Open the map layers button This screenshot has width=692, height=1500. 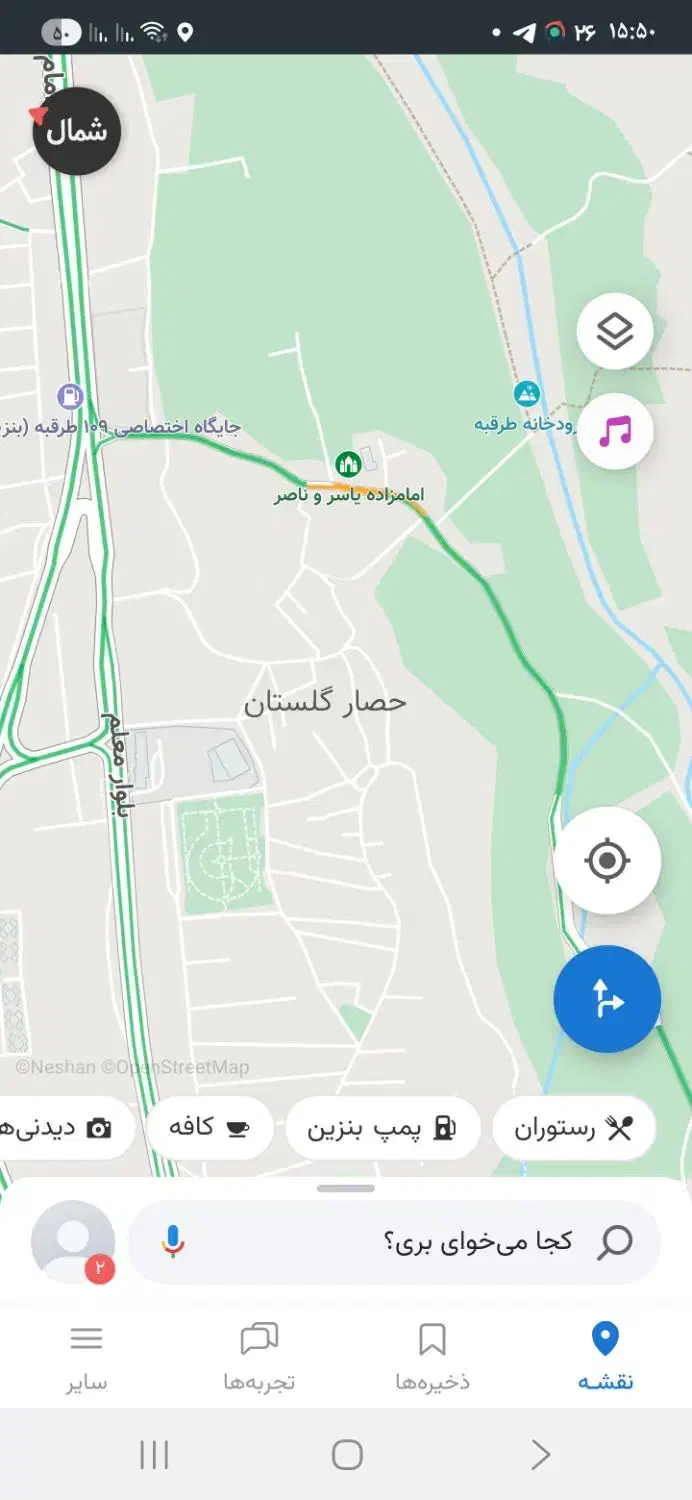pyautogui.click(x=615, y=331)
